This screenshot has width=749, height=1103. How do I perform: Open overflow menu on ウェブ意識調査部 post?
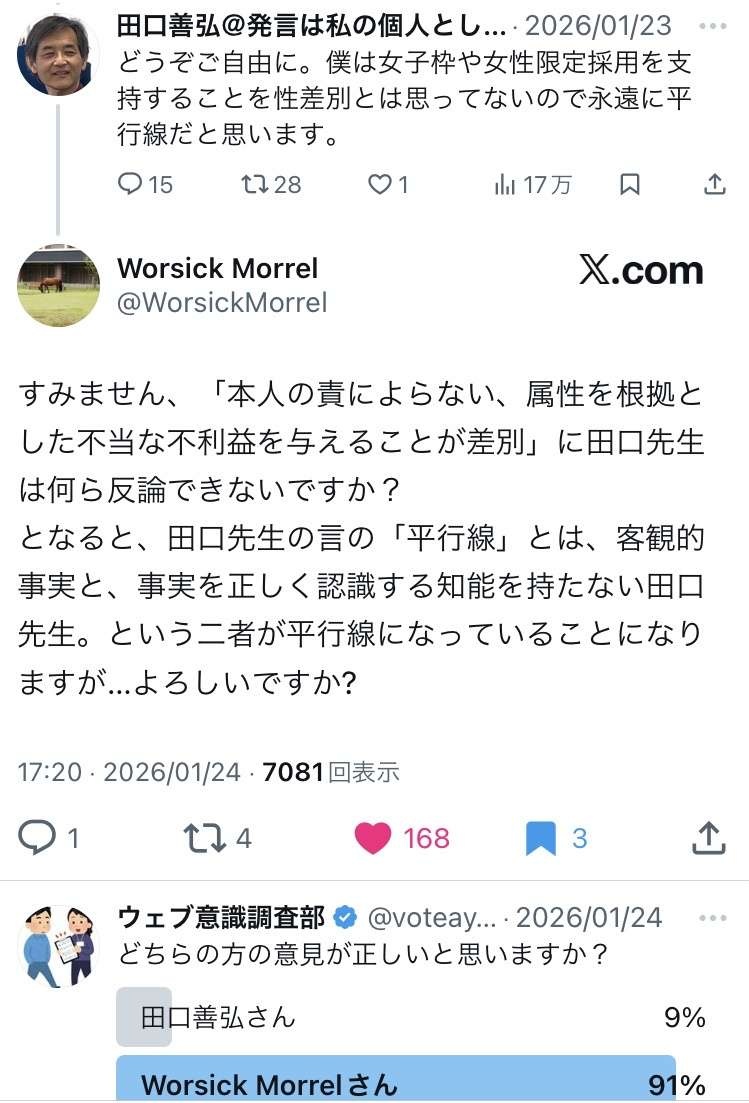click(x=714, y=917)
